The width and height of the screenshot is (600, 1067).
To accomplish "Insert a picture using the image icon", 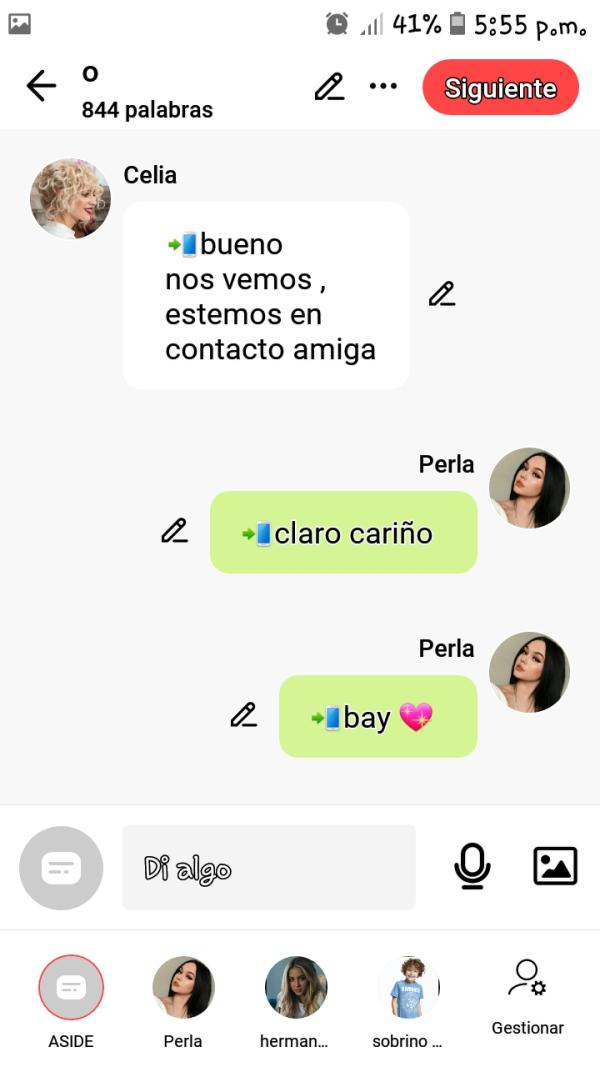I will coord(555,866).
